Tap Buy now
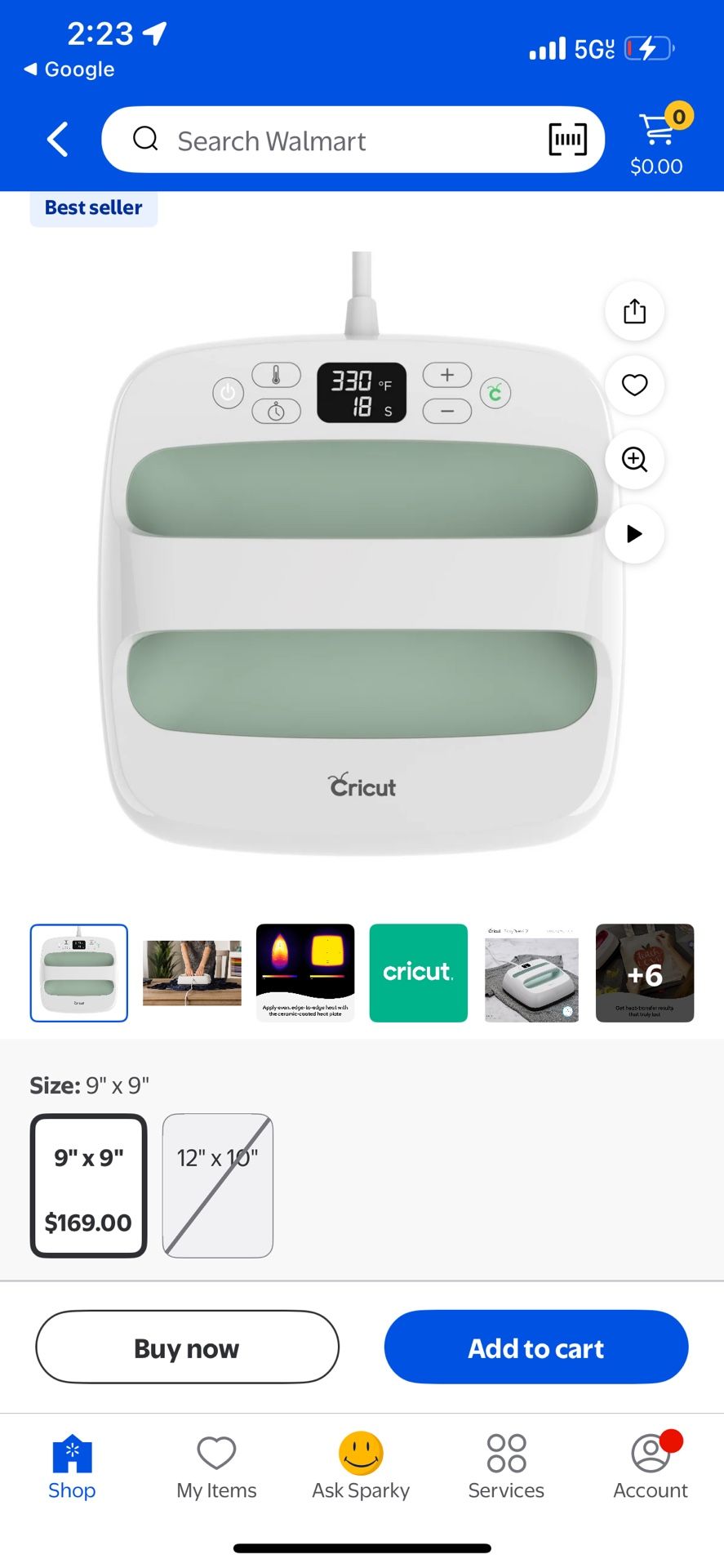The image size is (724, 1568). coord(187,1347)
